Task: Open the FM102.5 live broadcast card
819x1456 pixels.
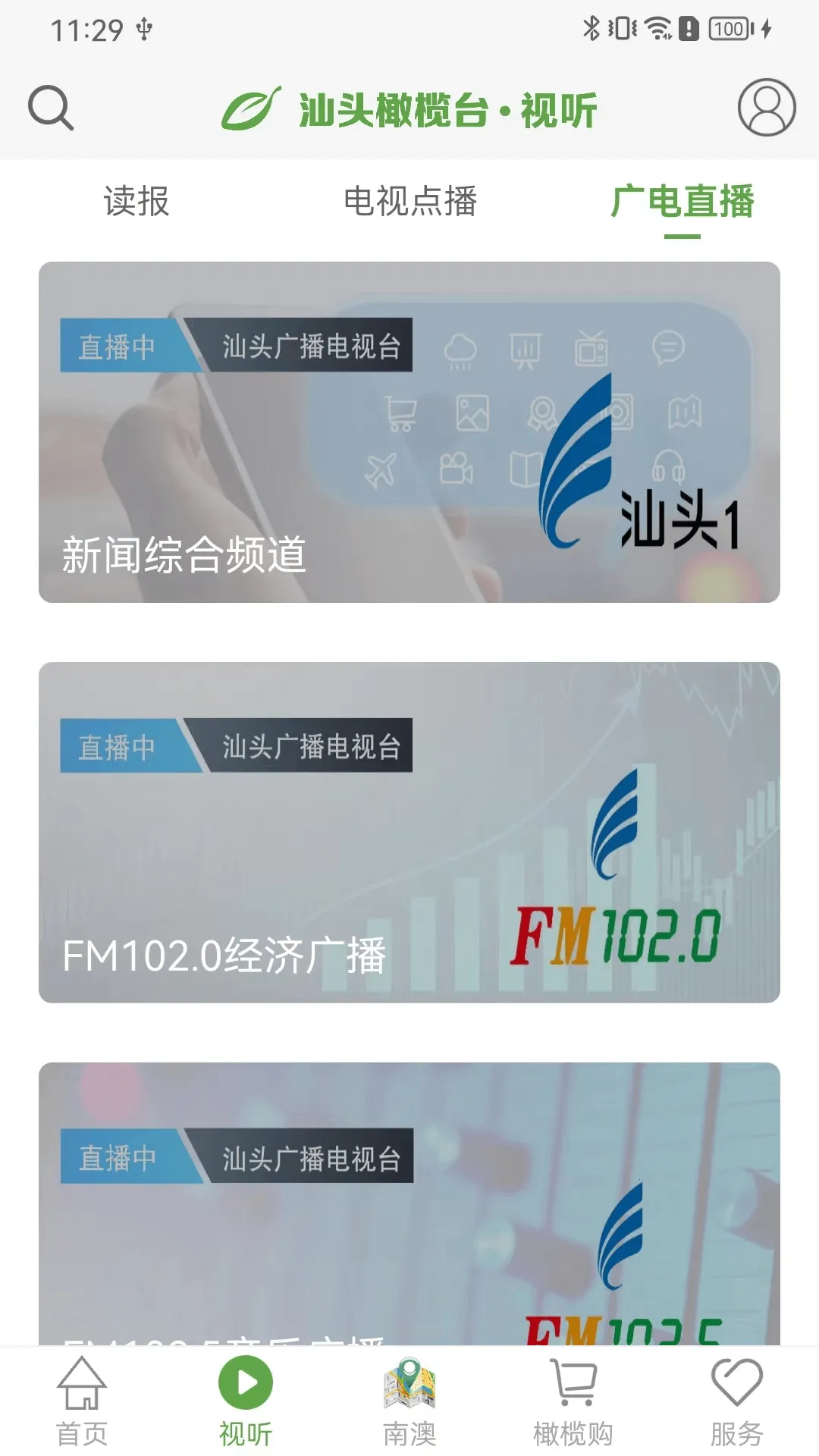Action: (x=409, y=1204)
